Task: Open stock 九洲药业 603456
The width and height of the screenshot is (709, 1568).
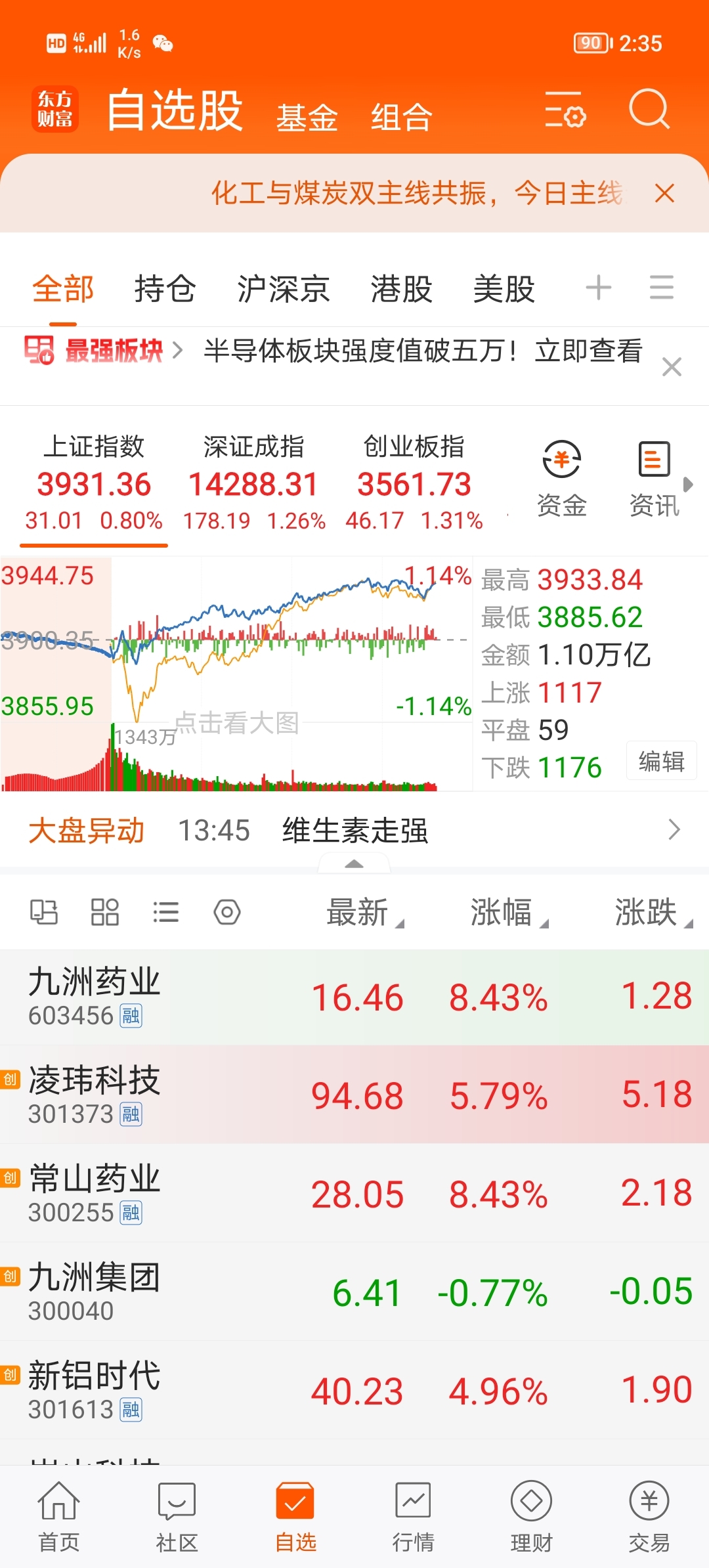Action: pos(354,997)
